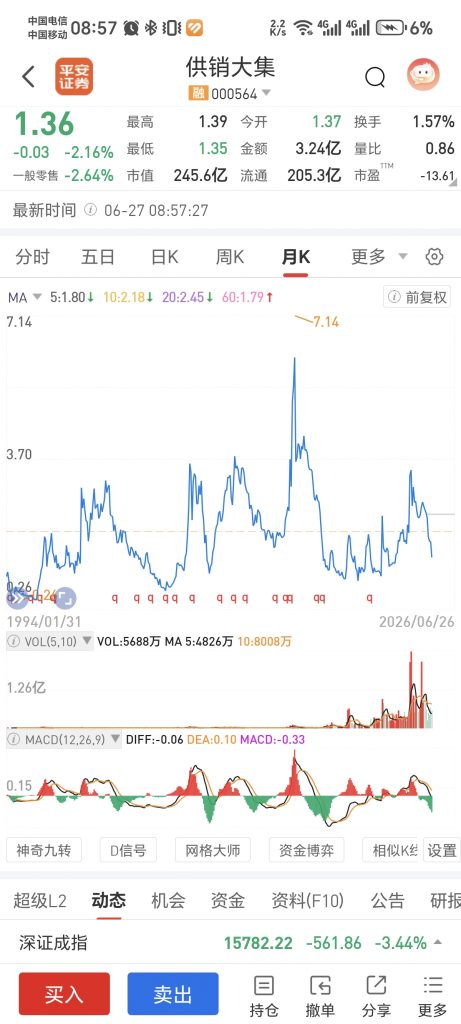Tap the 资金博弈 indicator chip
461x1024 pixels.
point(306,850)
